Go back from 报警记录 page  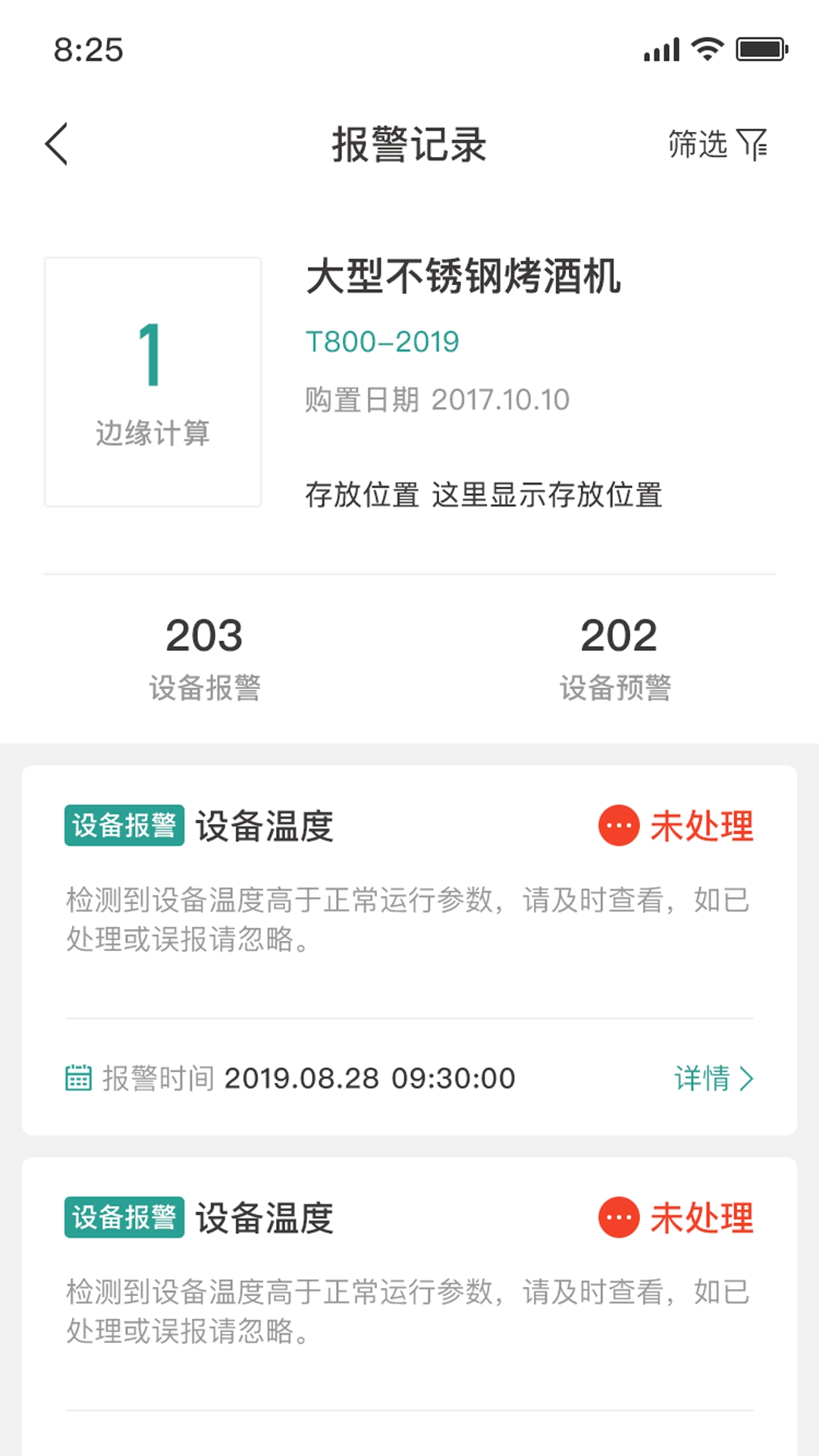(57, 144)
